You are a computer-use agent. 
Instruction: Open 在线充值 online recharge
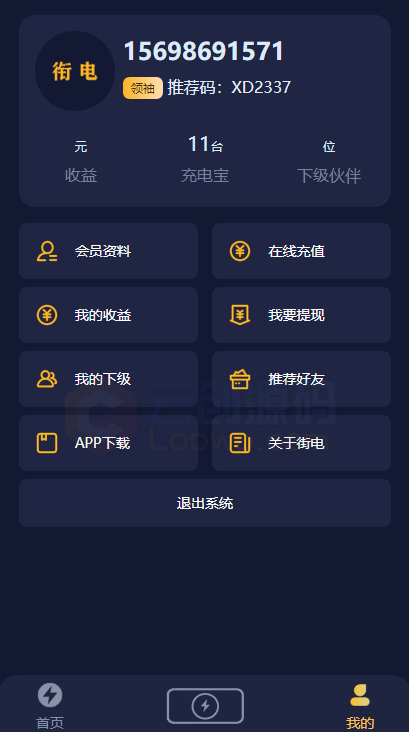coord(301,251)
